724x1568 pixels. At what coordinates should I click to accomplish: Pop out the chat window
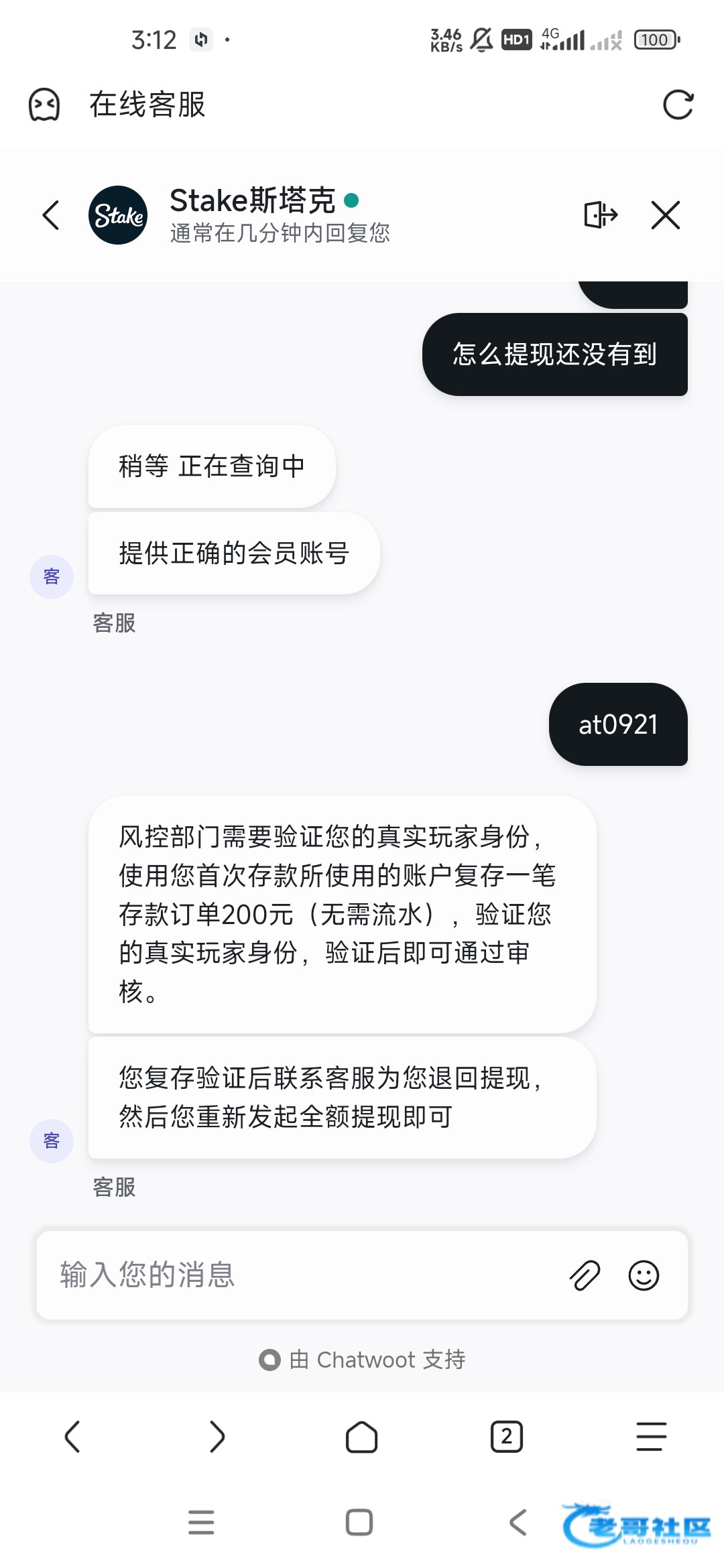(x=600, y=215)
